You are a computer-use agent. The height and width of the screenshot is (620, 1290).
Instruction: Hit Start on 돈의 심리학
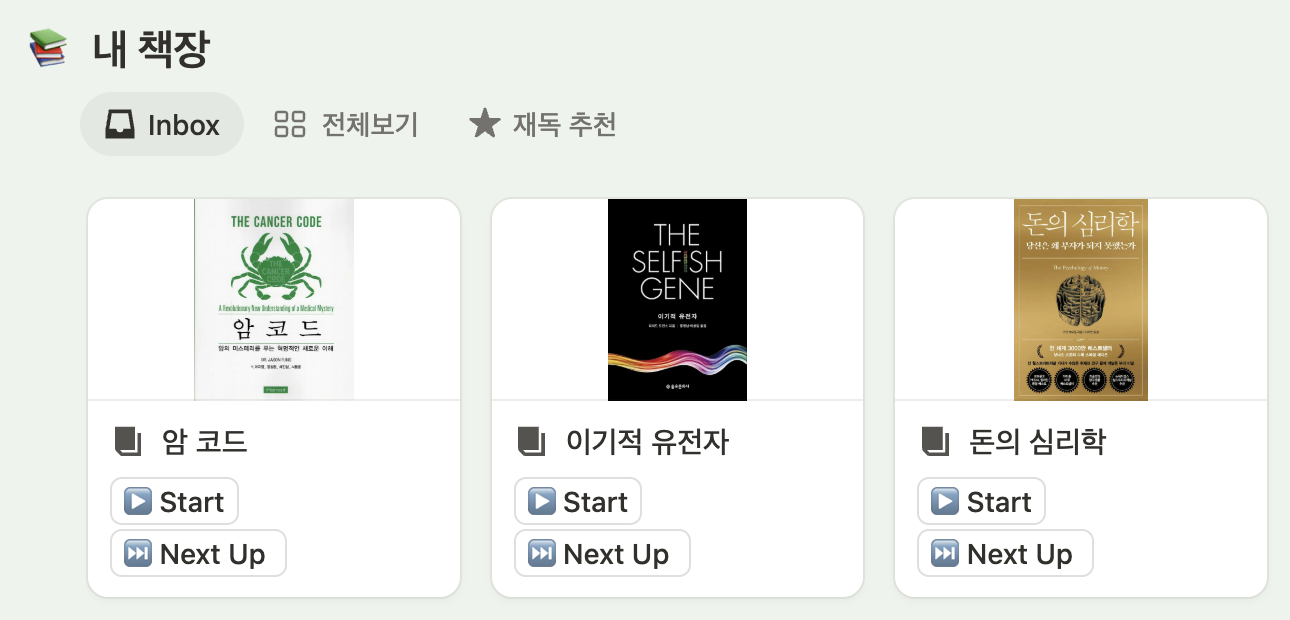[981, 502]
